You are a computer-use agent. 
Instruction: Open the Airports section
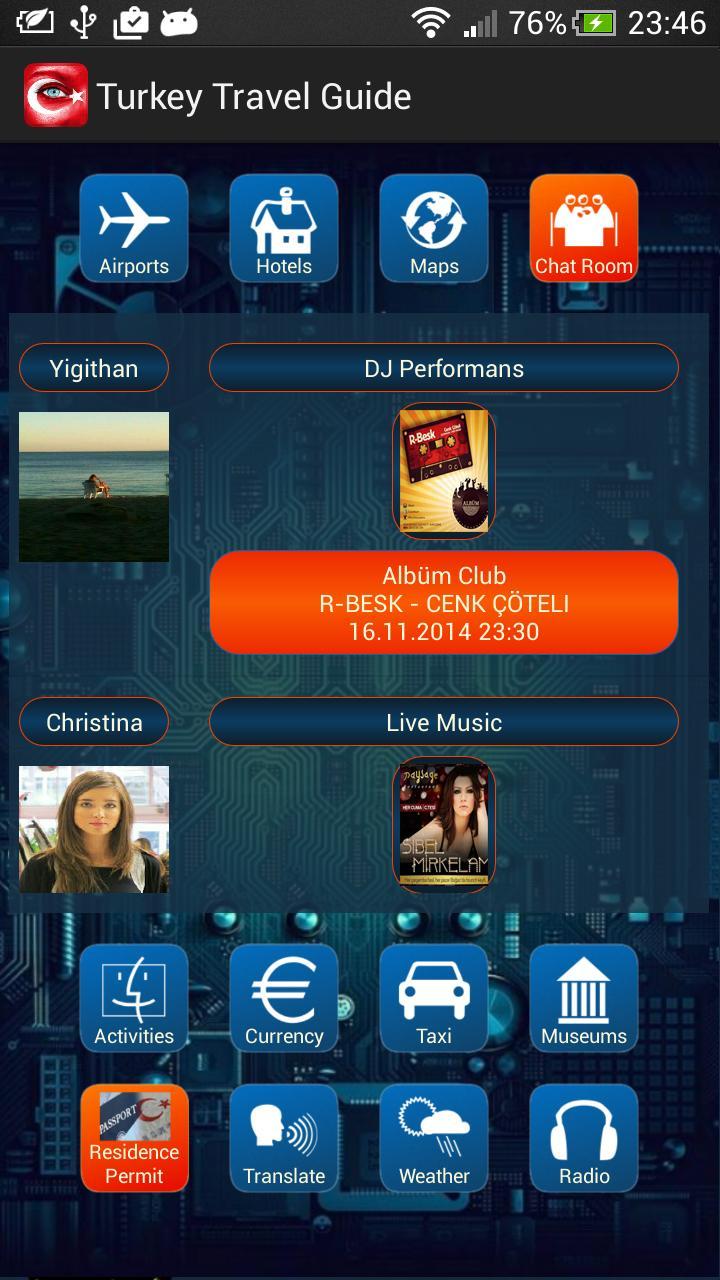point(134,228)
